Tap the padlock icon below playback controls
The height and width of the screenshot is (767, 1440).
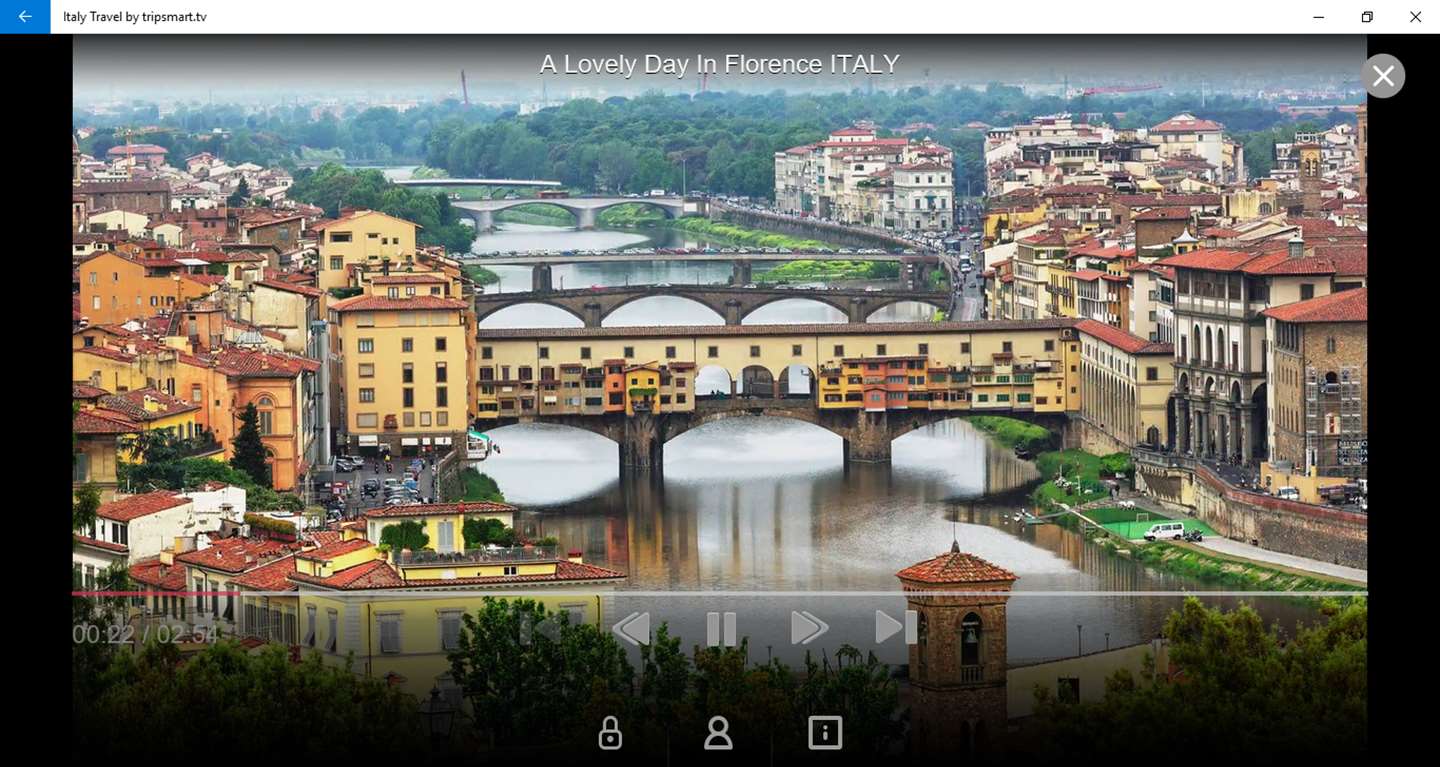(610, 733)
